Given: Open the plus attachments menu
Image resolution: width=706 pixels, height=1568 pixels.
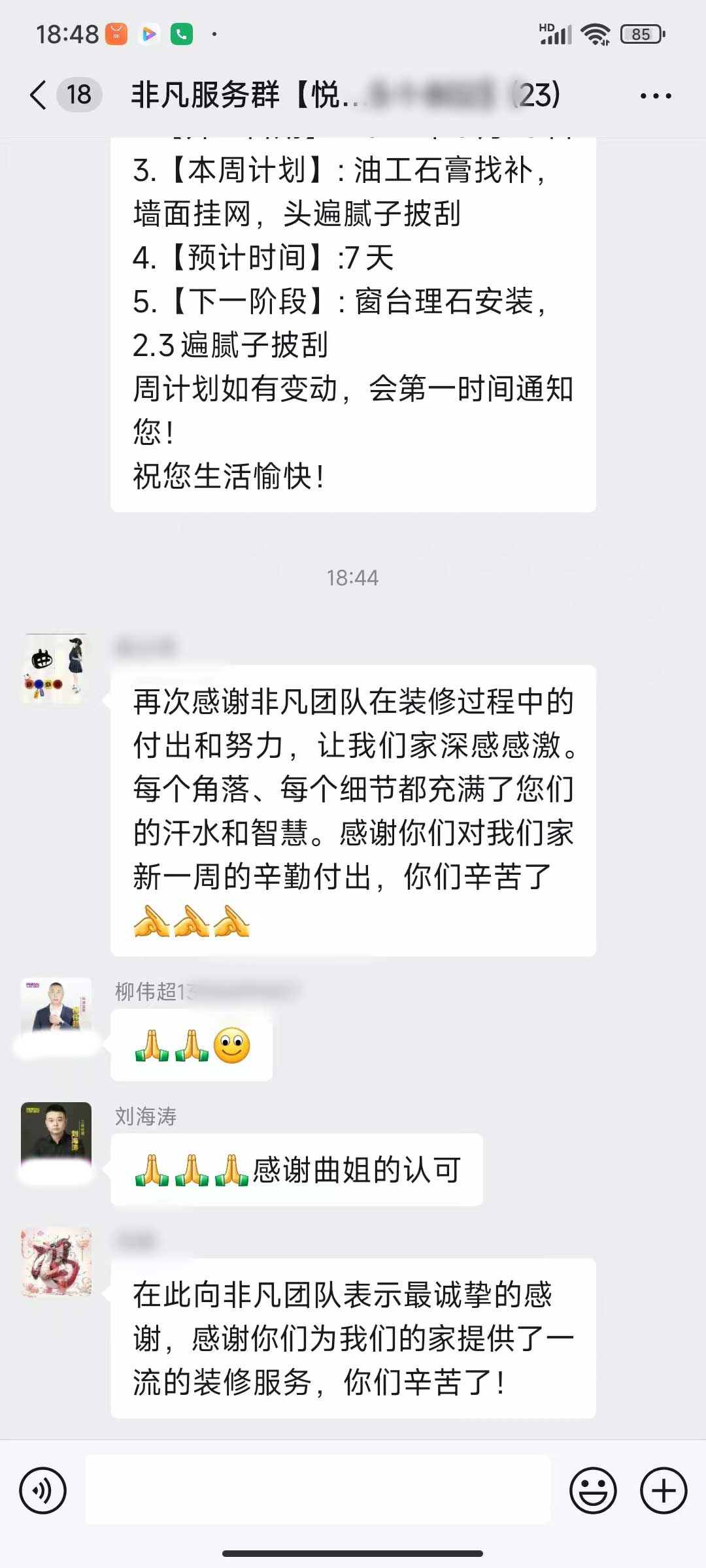Looking at the screenshot, I should pos(663,1490).
